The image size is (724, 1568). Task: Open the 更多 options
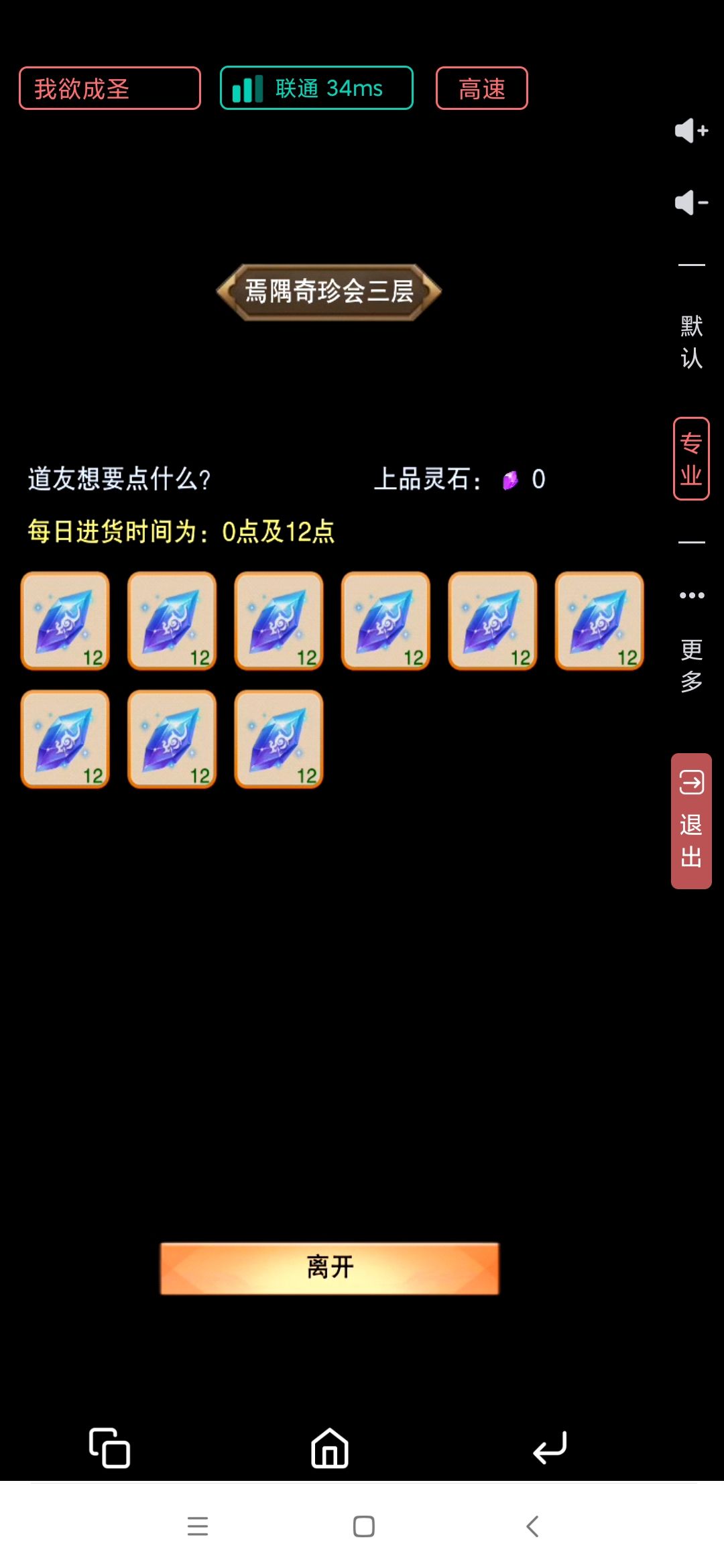(x=691, y=643)
